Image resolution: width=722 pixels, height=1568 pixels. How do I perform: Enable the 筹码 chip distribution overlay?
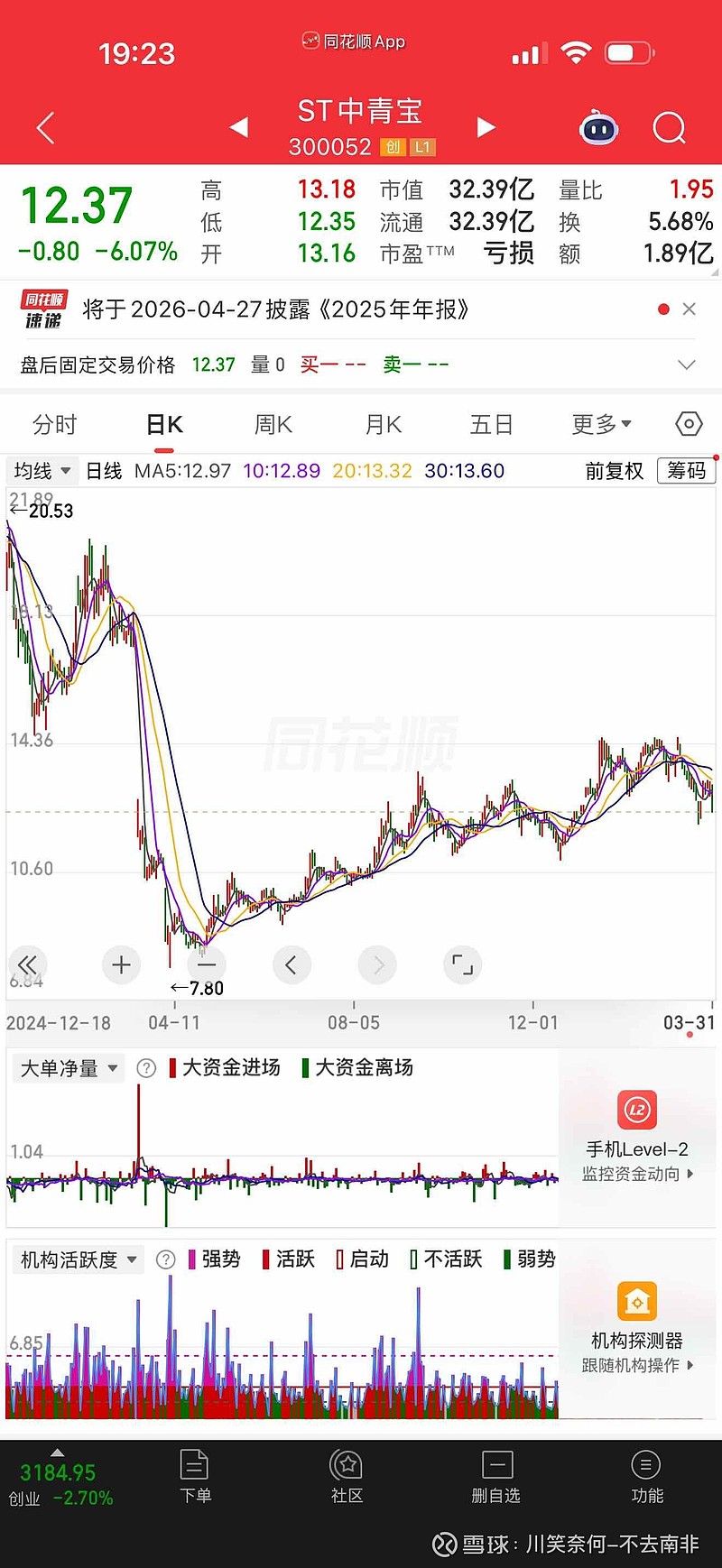click(x=685, y=471)
